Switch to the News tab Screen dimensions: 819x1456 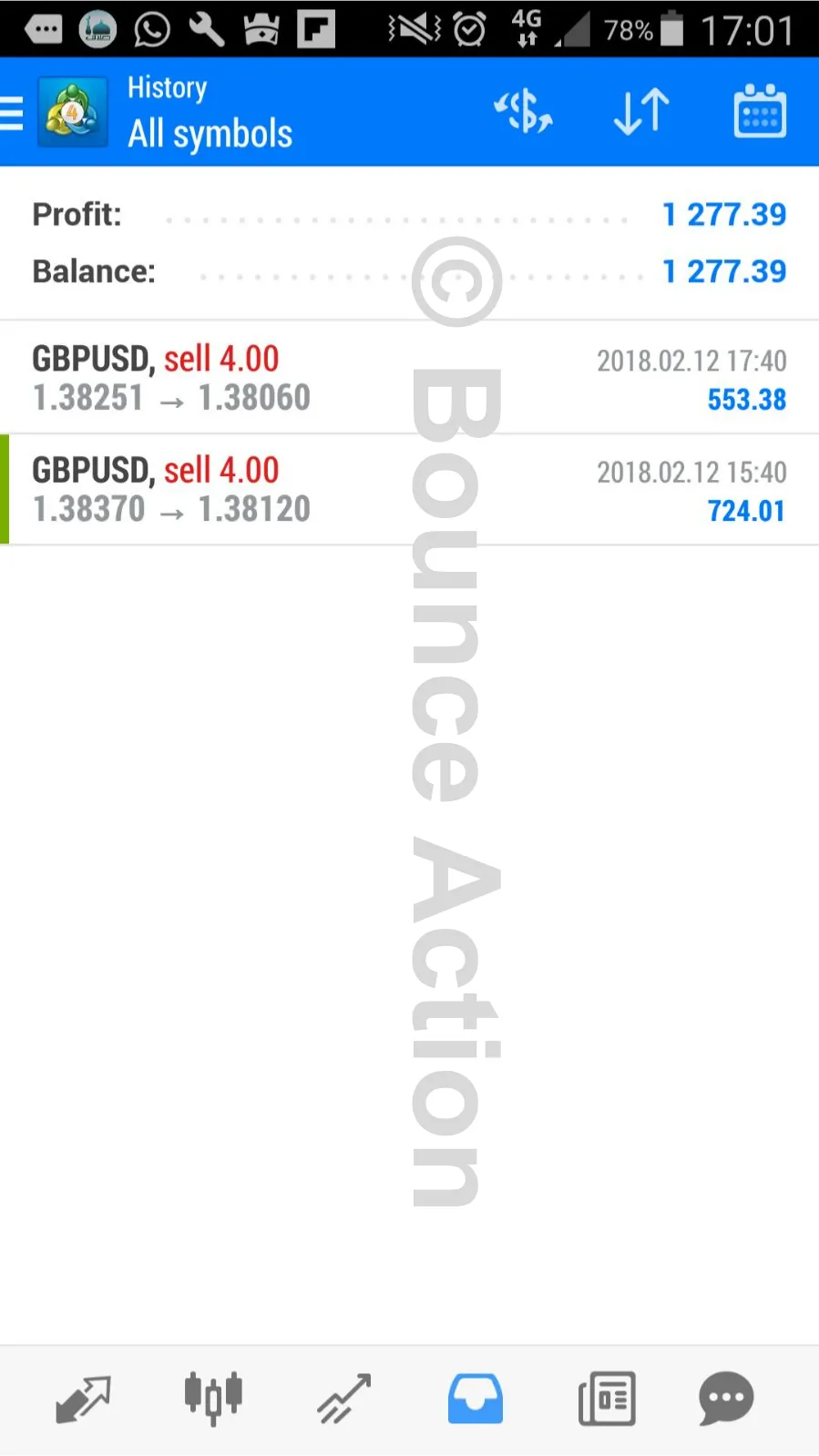[607, 1399]
